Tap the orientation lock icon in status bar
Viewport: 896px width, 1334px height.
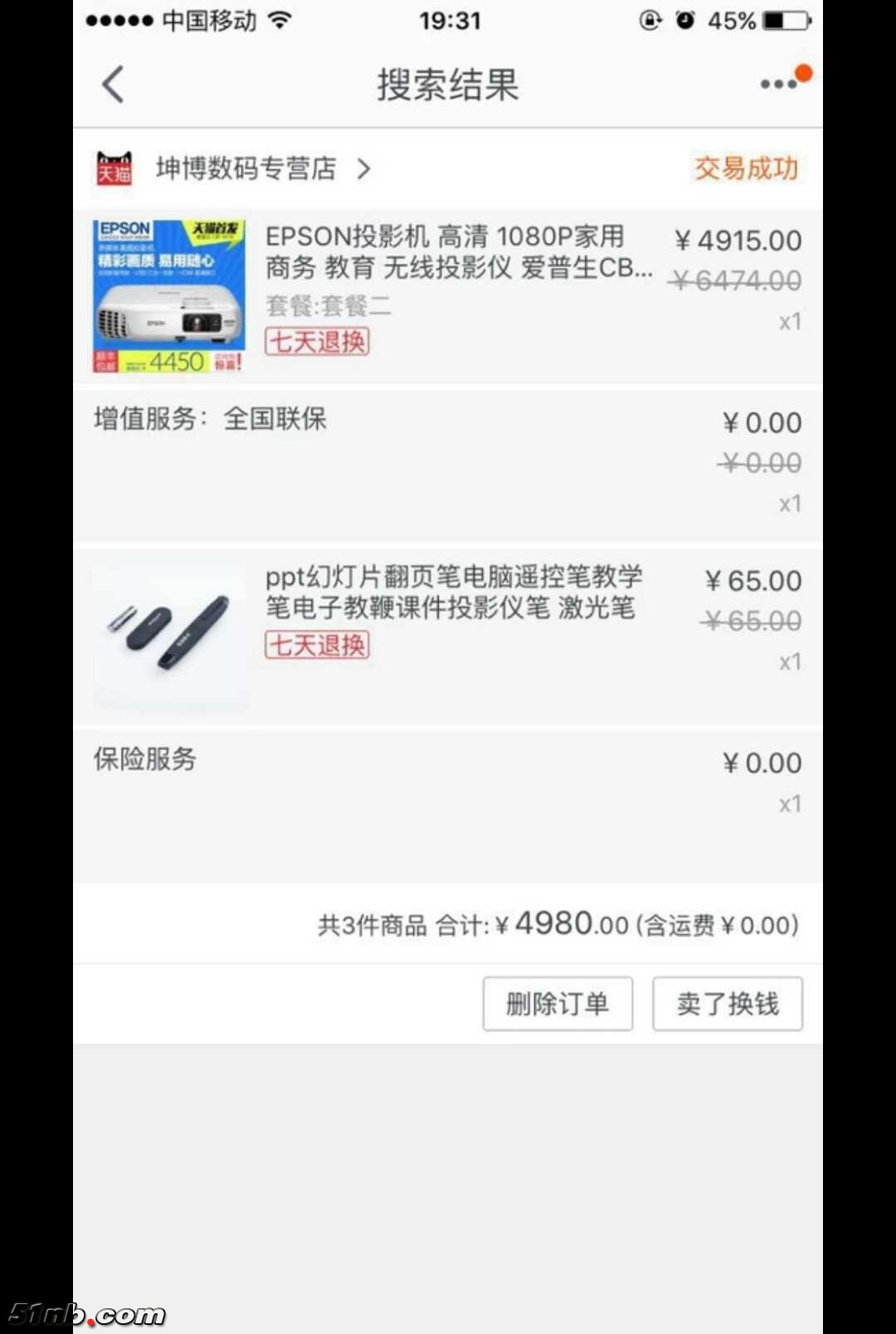652,20
